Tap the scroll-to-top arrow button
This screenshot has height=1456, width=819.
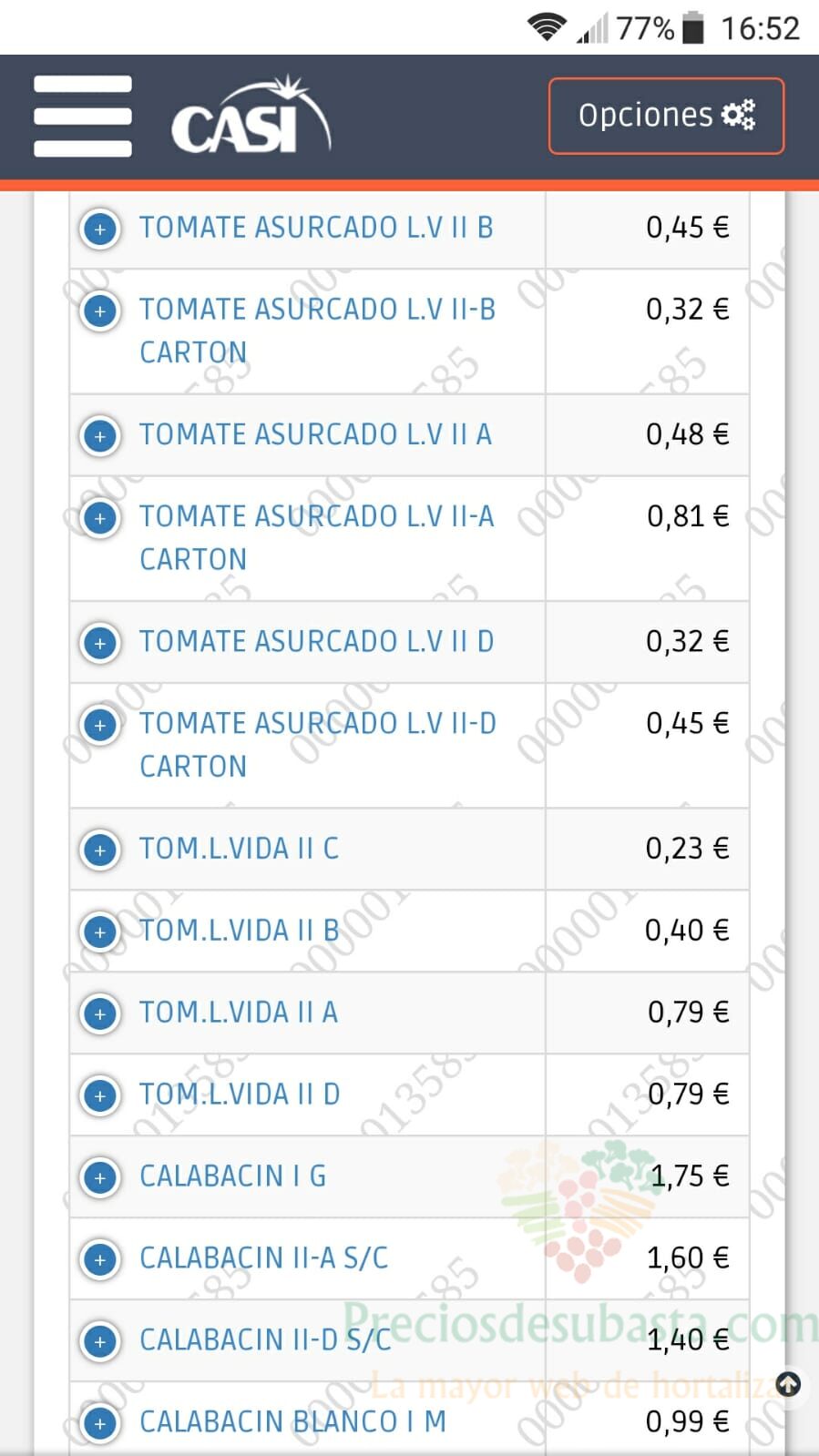tap(788, 1385)
